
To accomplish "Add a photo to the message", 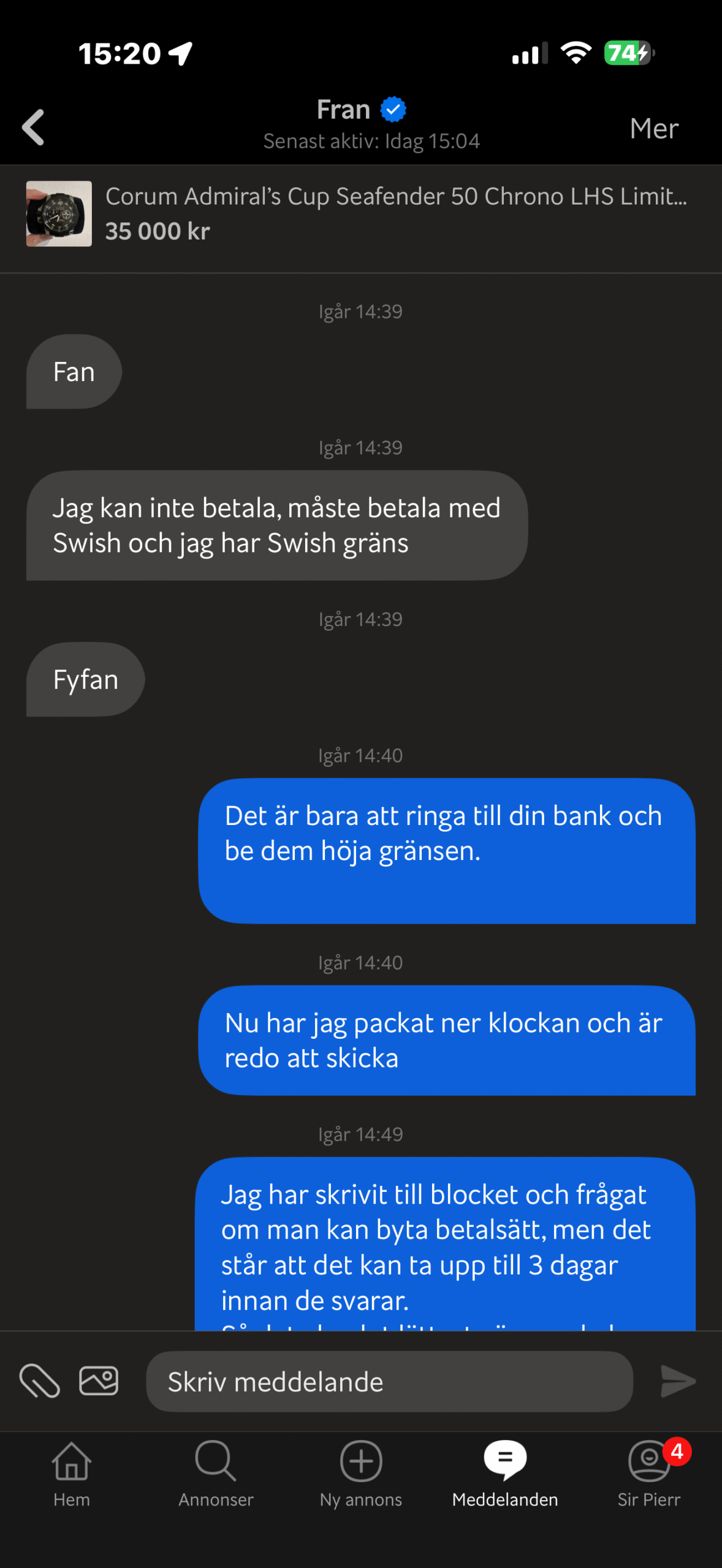I will [x=99, y=1381].
